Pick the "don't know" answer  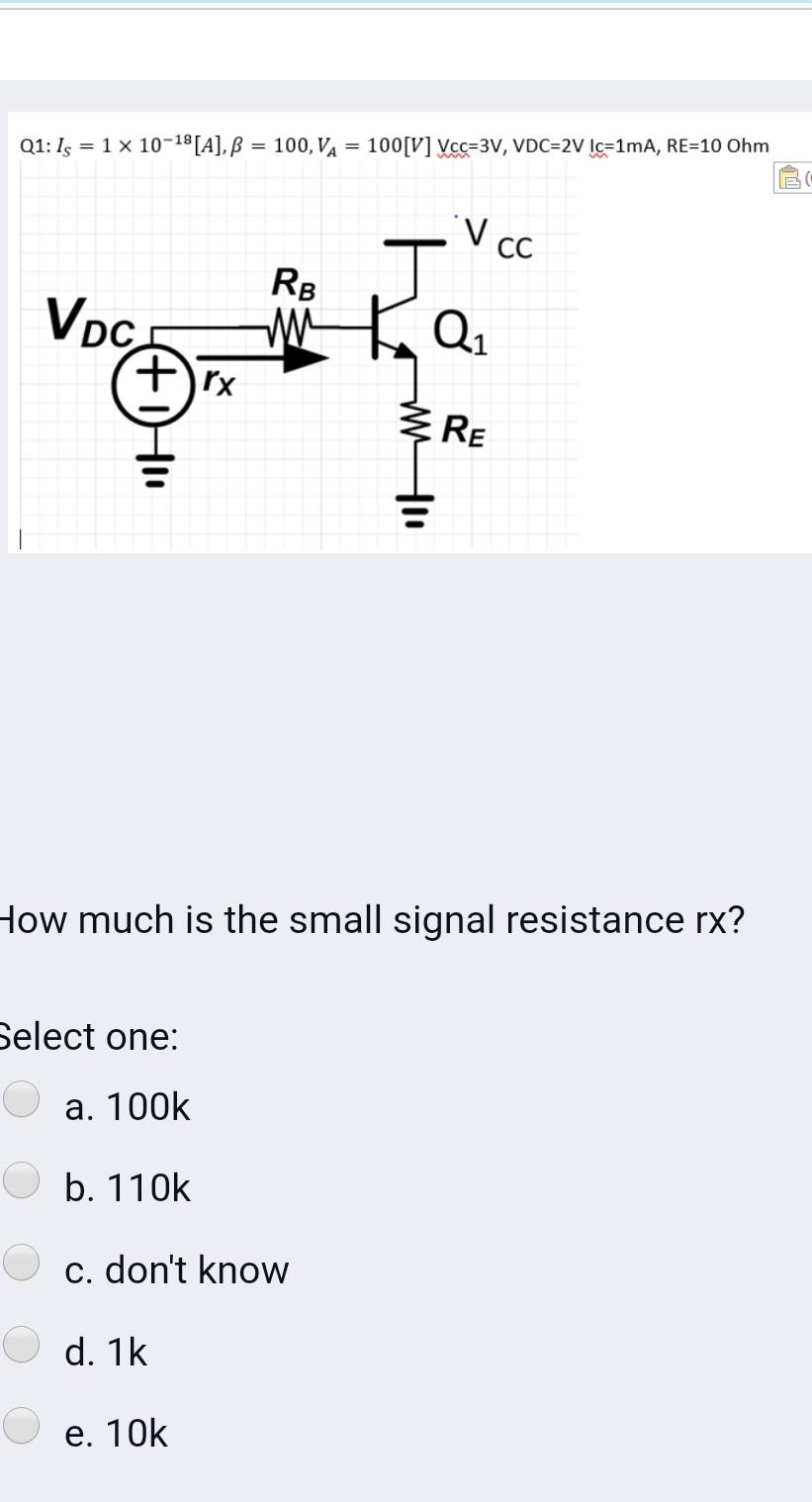[21, 1261]
